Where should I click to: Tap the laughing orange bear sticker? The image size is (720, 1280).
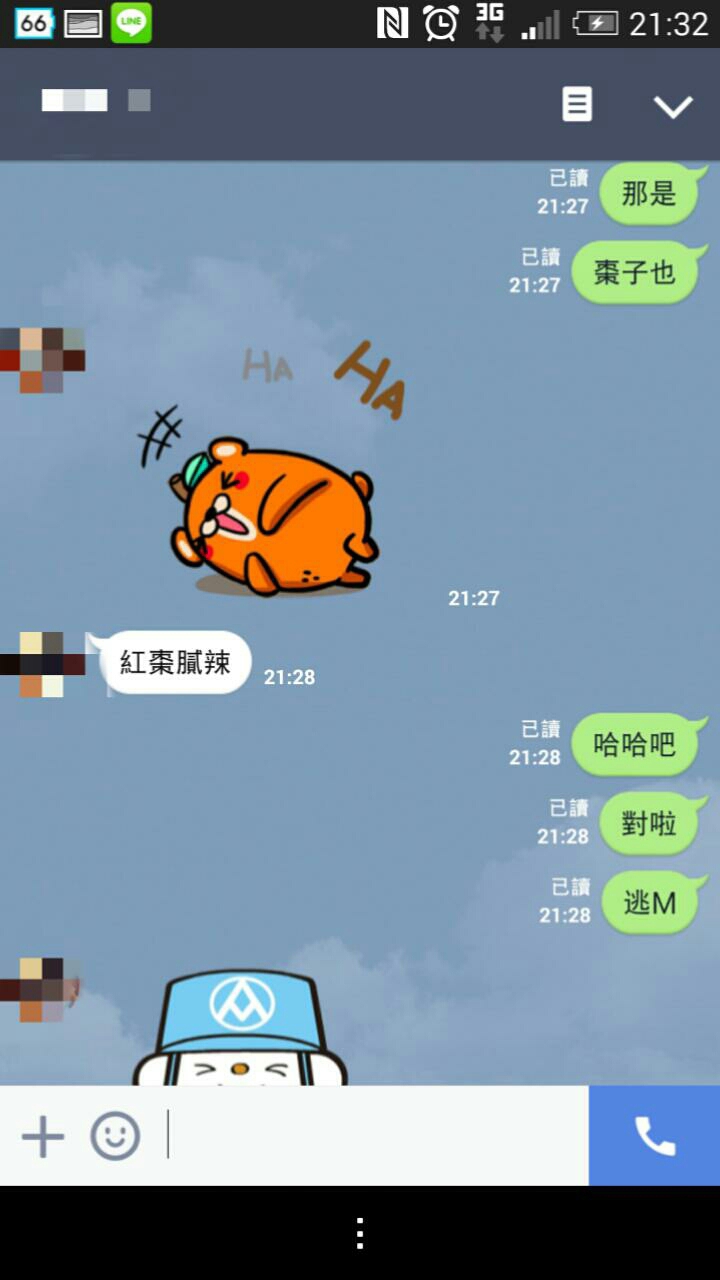click(x=272, y=470)
